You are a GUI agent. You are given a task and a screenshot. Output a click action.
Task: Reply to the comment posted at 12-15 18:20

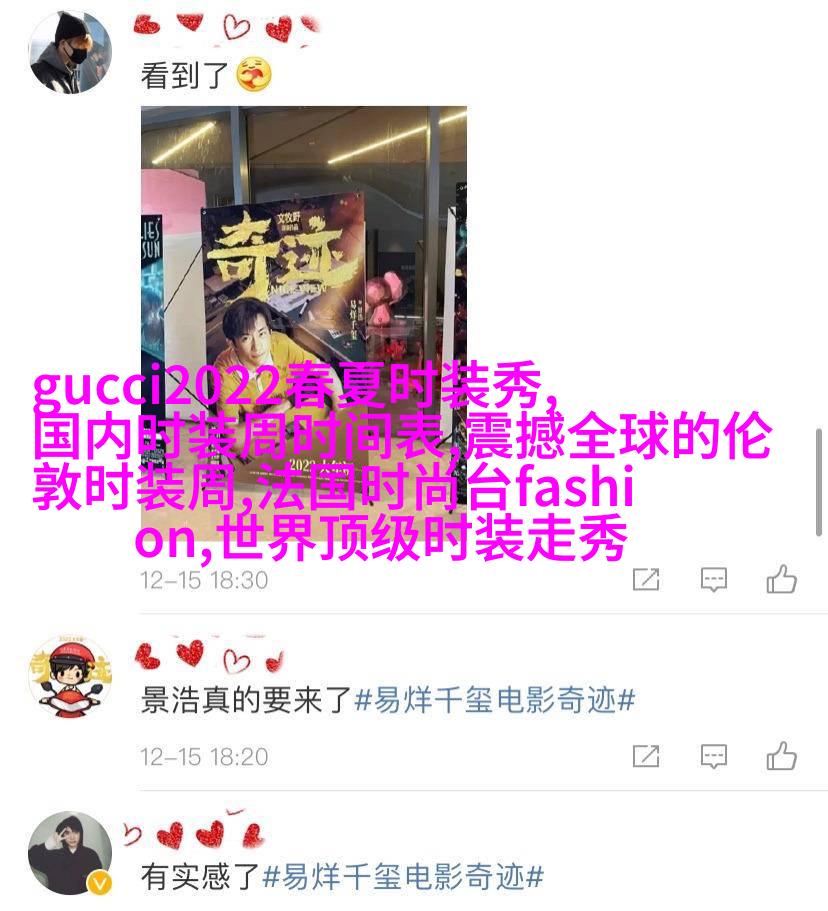tap(713, 756)
